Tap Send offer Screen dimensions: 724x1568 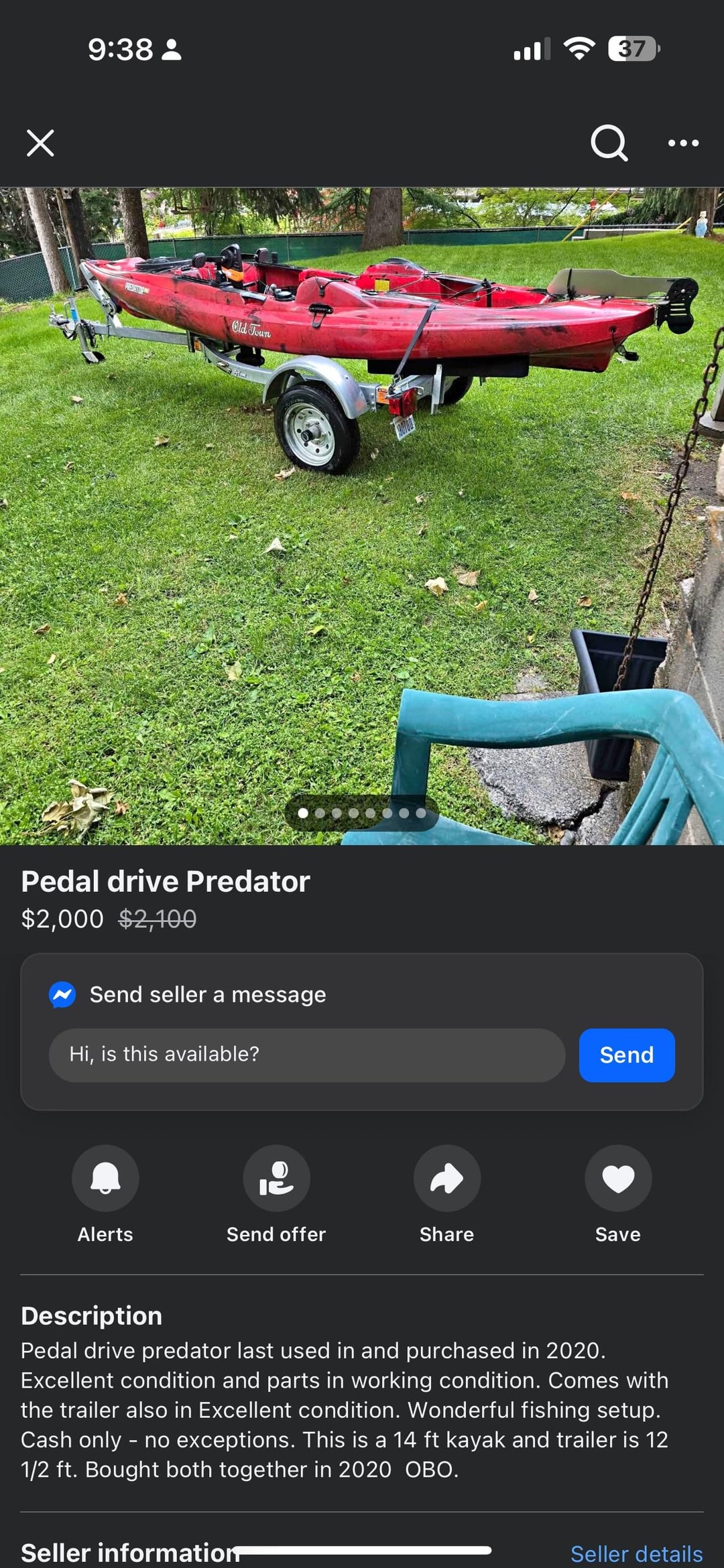click(276, 1178)
